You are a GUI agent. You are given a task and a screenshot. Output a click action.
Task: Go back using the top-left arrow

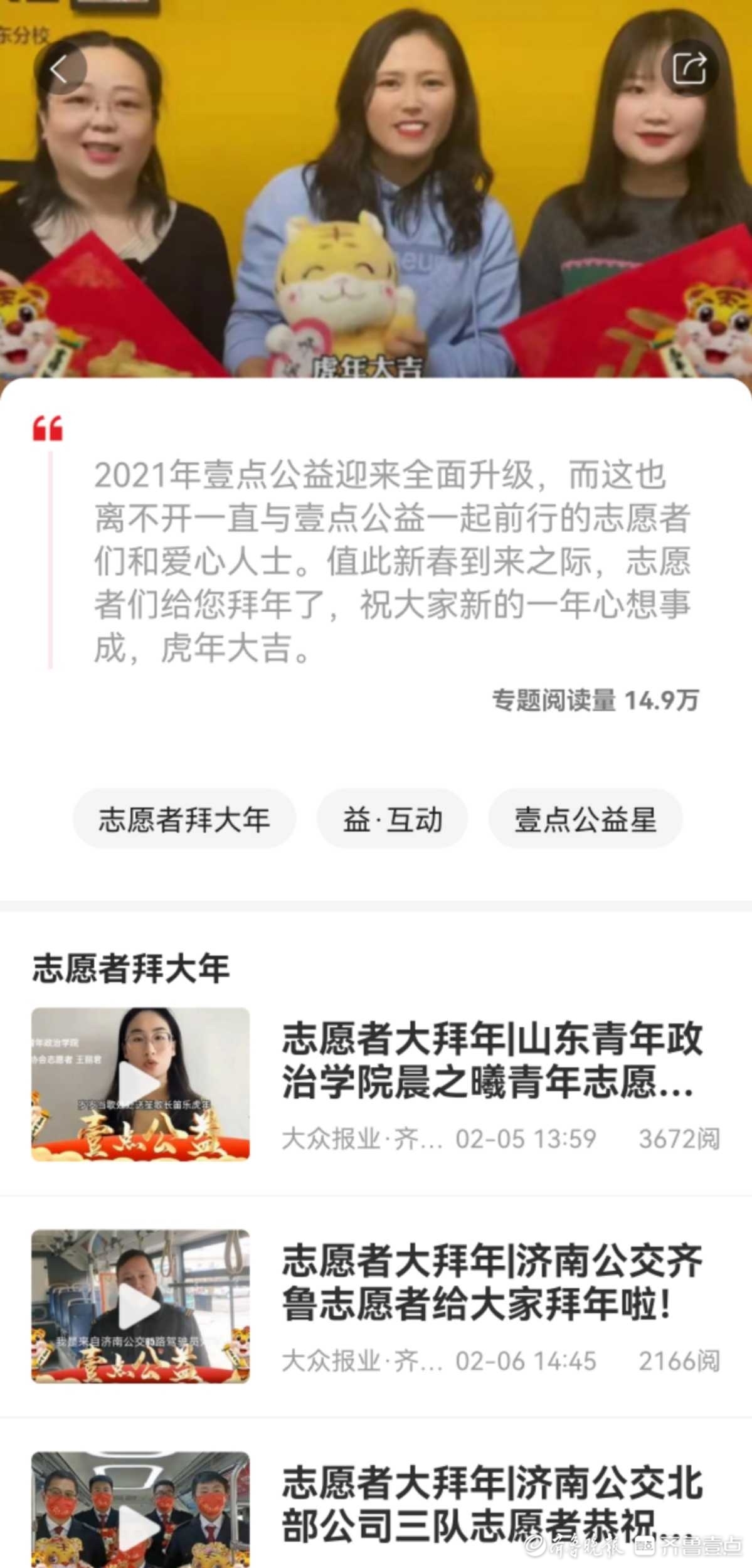tap(60, 69)
